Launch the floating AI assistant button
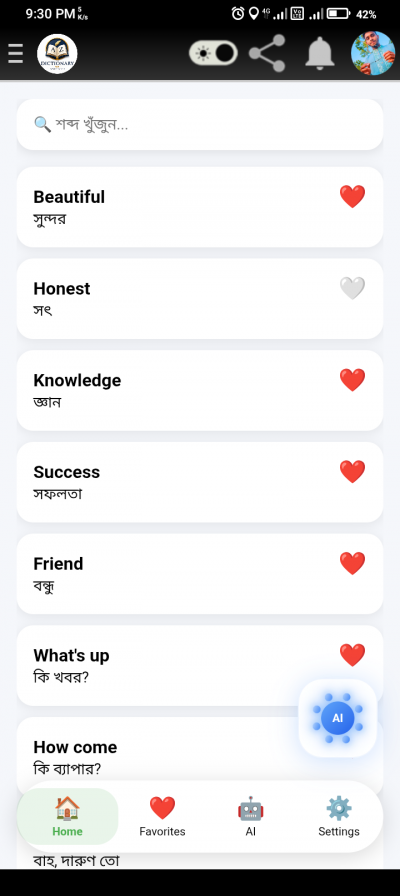 pos(338,718)
